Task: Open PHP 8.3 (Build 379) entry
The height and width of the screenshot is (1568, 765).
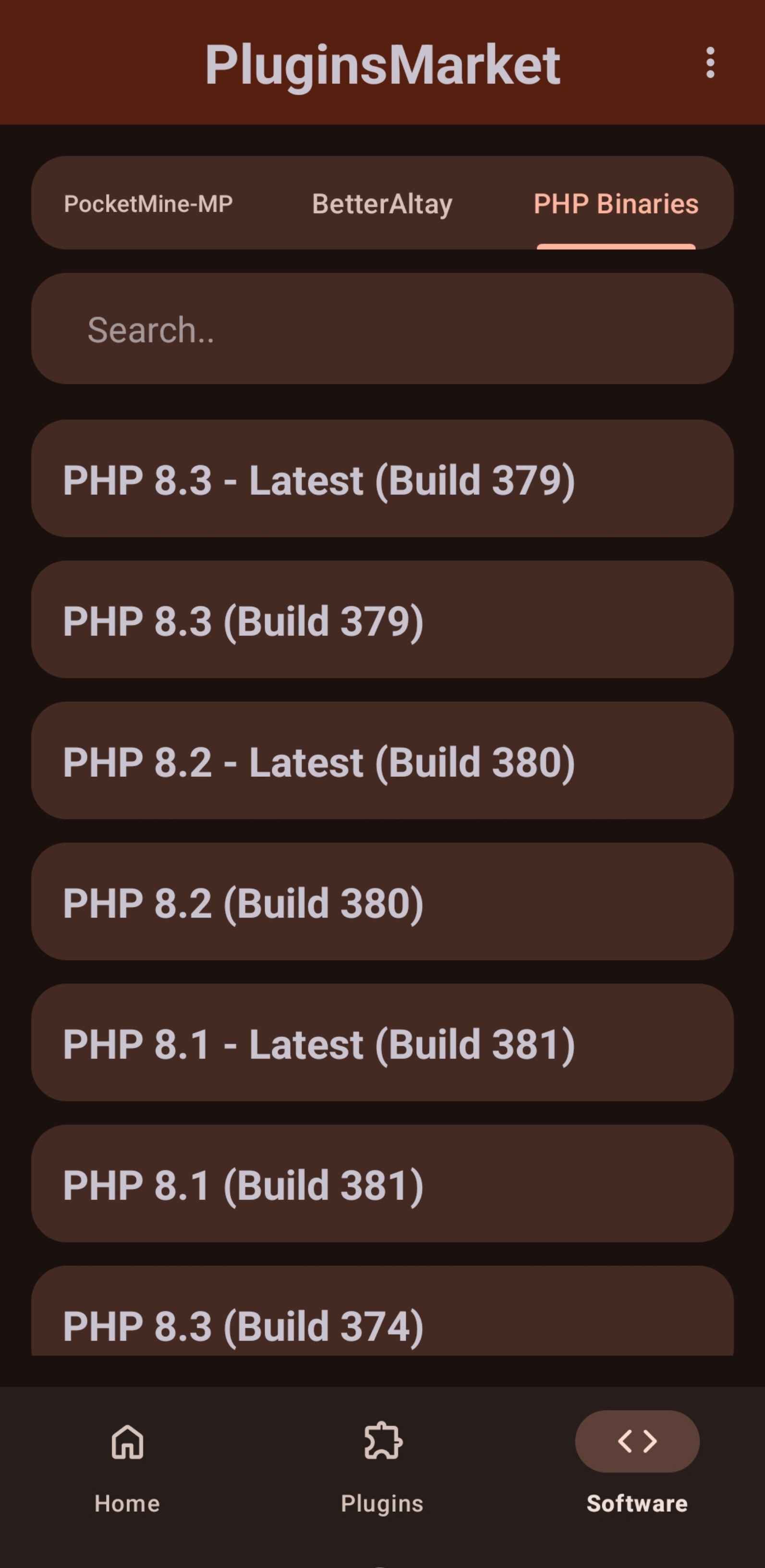Action: (x=382, y=620)
